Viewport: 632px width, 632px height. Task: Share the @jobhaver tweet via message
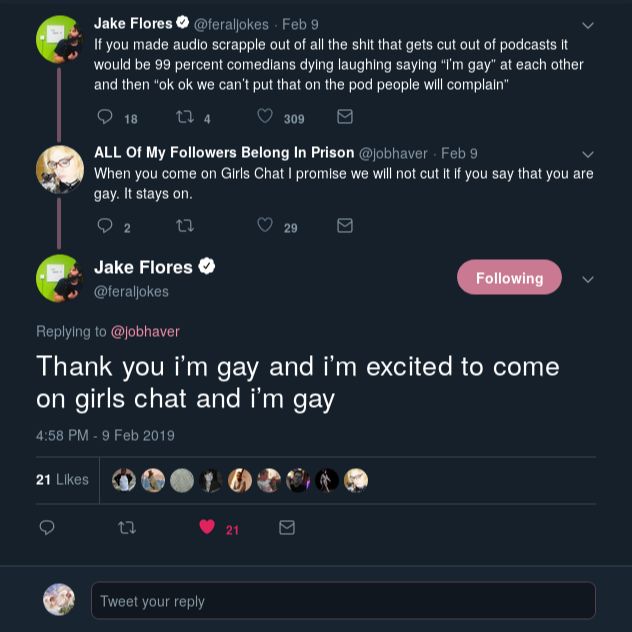(345, 226)
